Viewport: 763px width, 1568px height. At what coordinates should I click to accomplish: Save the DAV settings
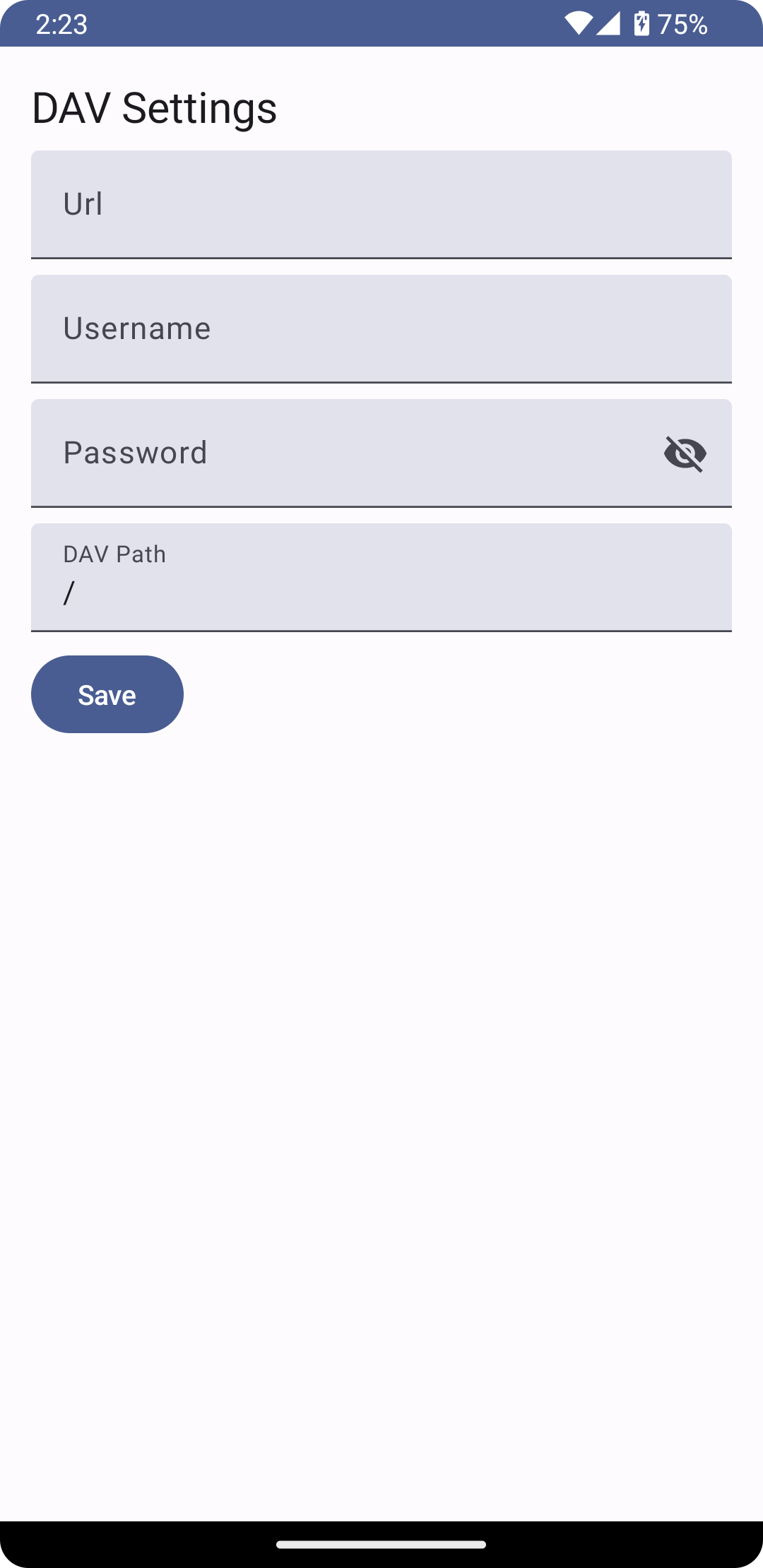tap(107, 694)
